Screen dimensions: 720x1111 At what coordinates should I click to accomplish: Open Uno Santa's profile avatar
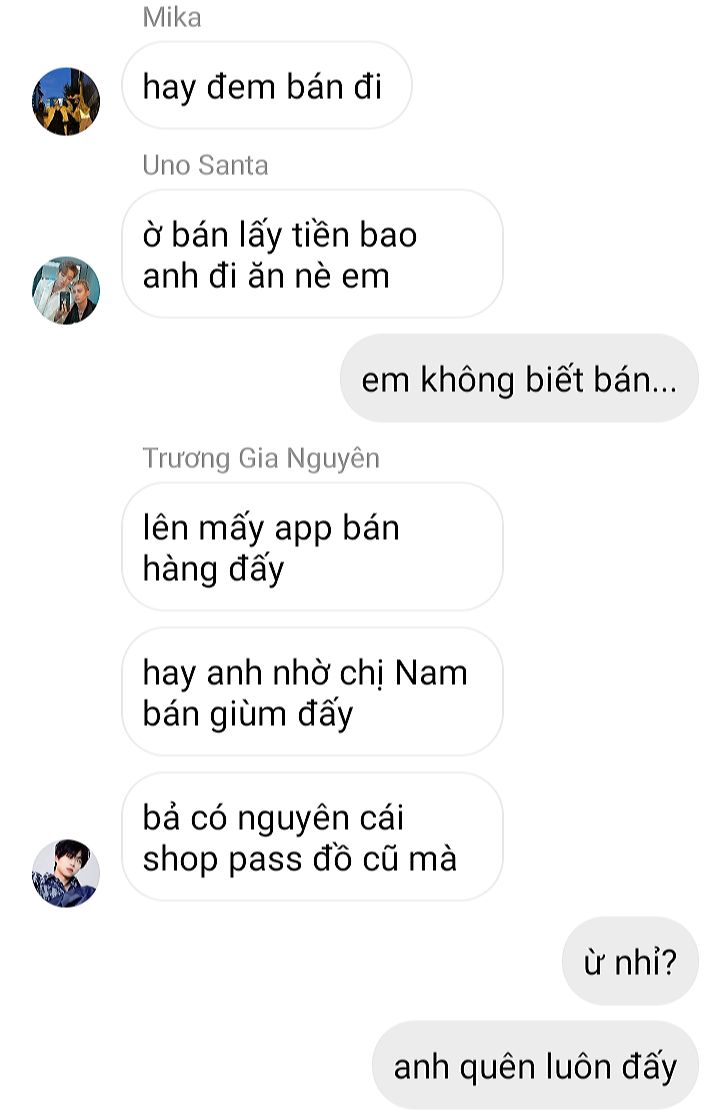(66, 291)
